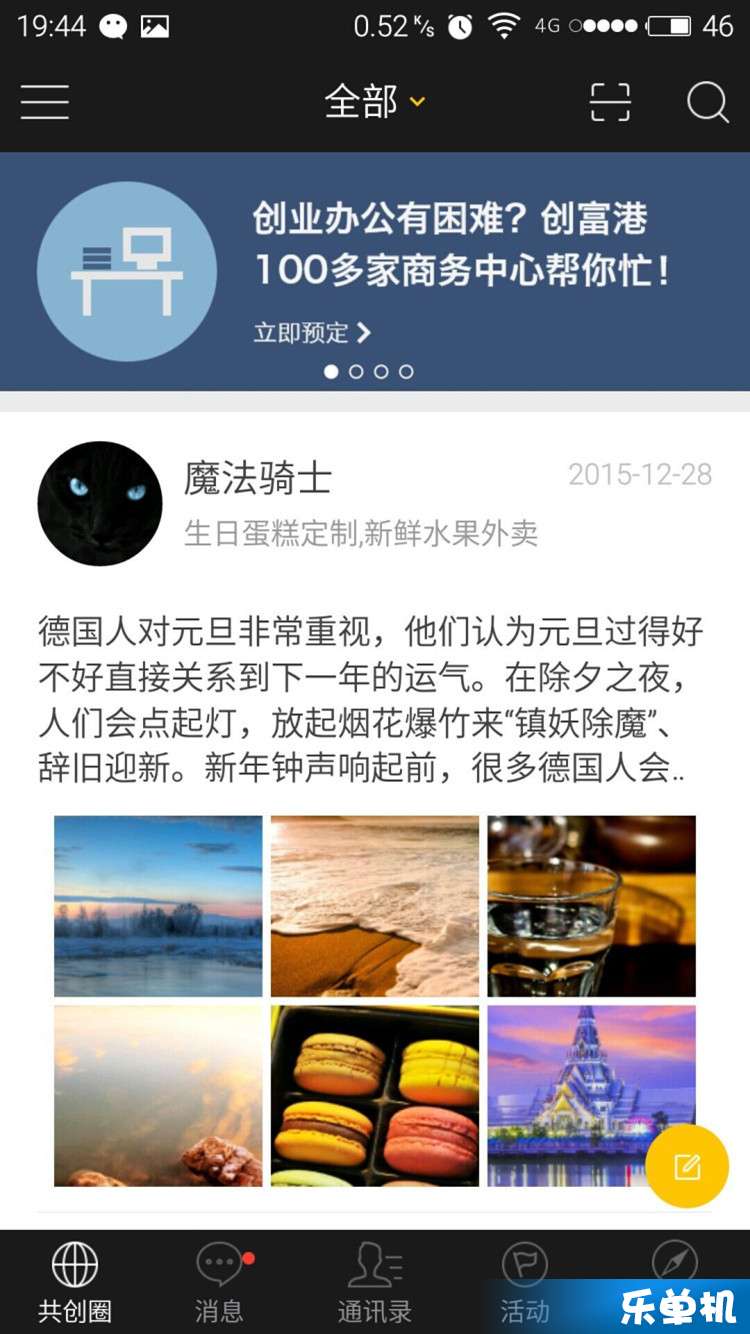Compose a new post with yellow button
The height and width of the screenshot is (1334, 750).
[x=687, y=1166]
